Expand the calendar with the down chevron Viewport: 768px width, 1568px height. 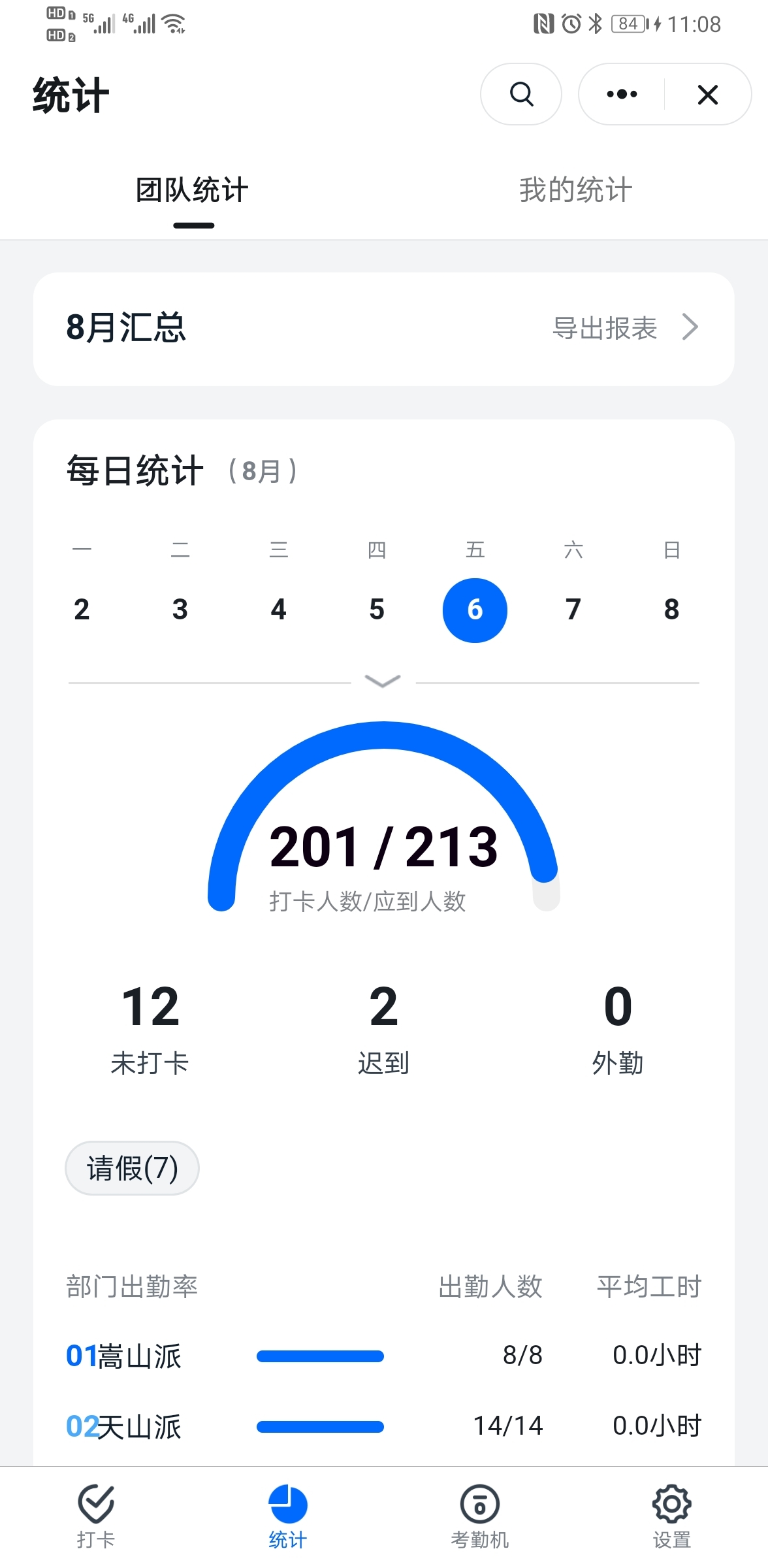(381, 681)
